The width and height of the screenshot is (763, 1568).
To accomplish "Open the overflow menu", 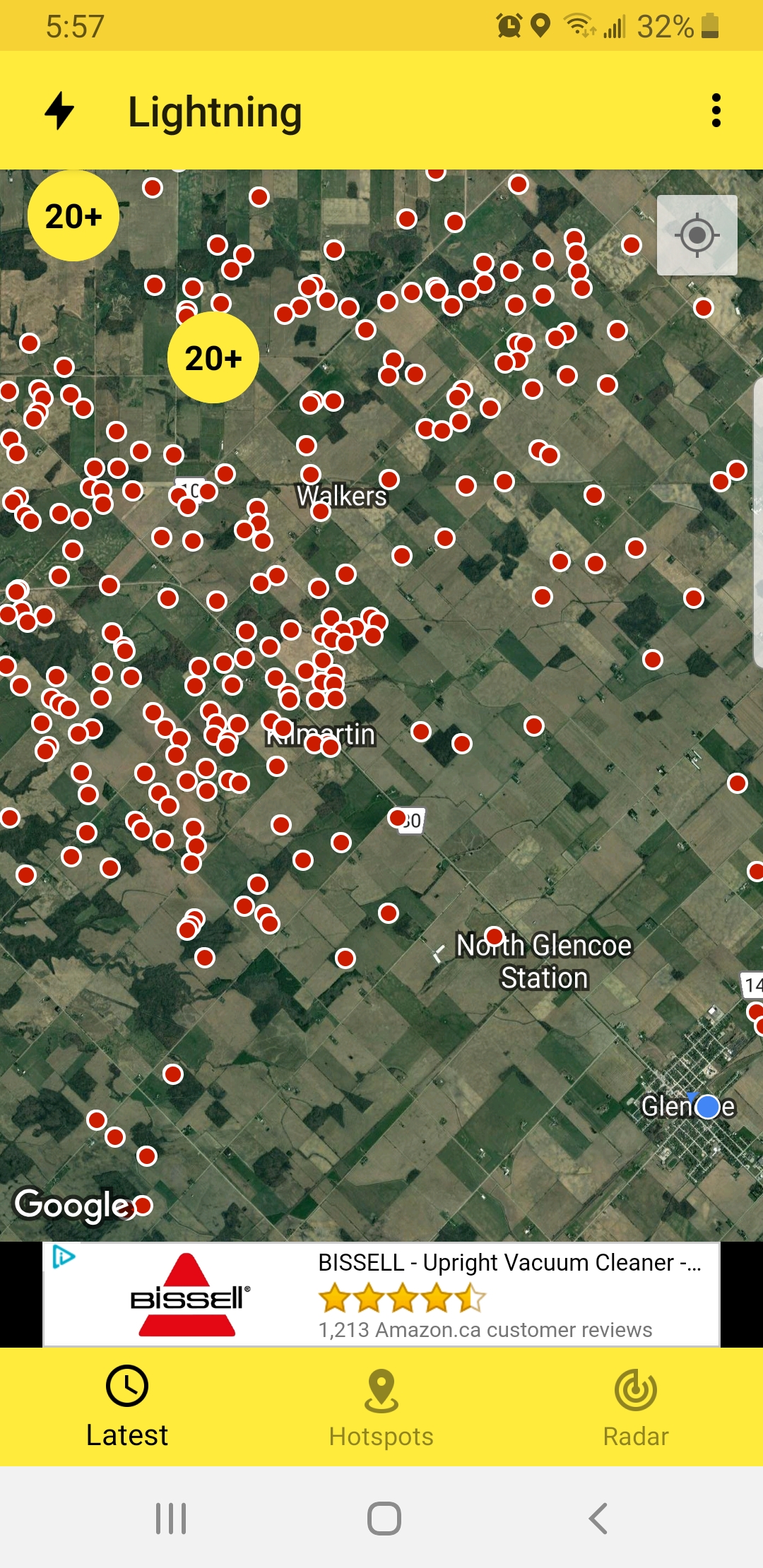I will tap(716, 111).
